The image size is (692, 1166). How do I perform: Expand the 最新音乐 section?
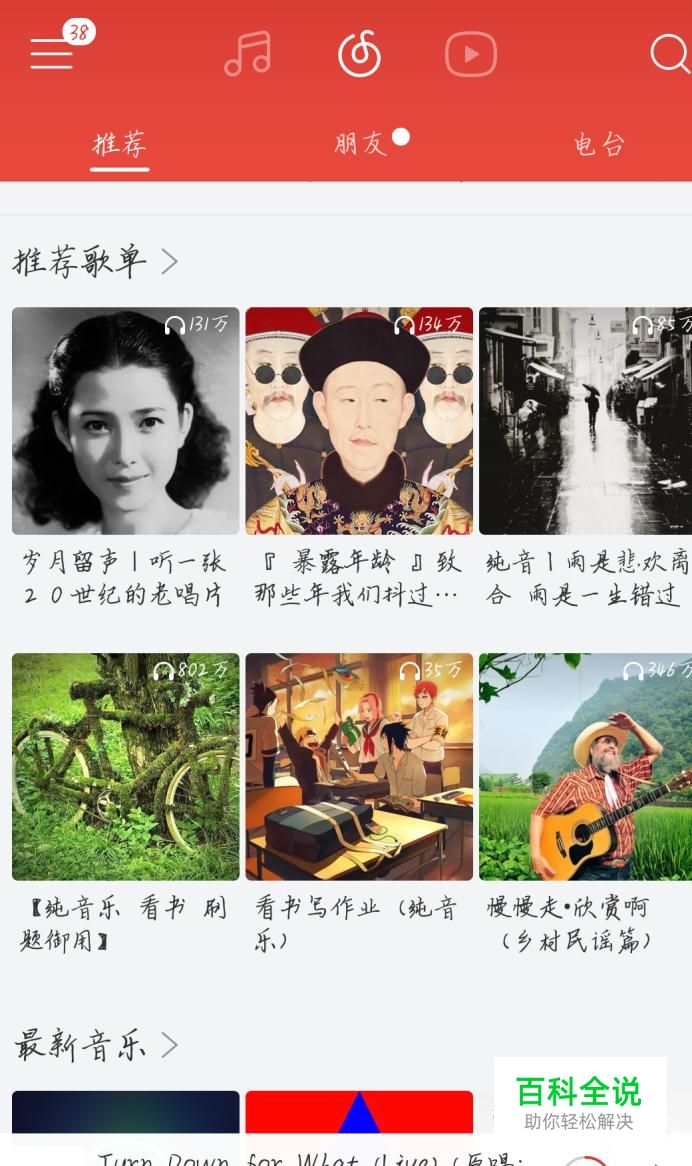95,1046
